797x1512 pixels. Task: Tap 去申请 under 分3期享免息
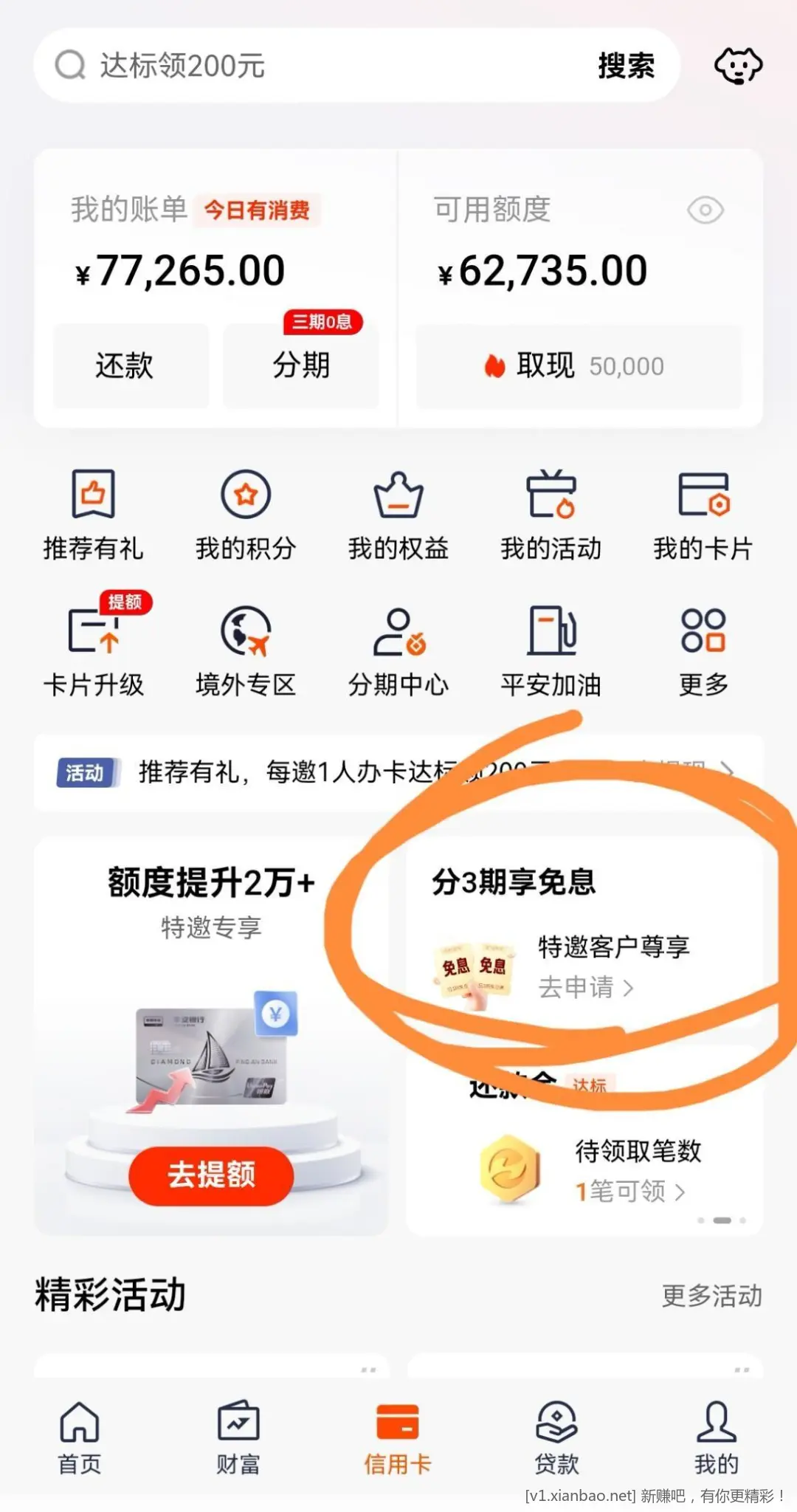586,987
